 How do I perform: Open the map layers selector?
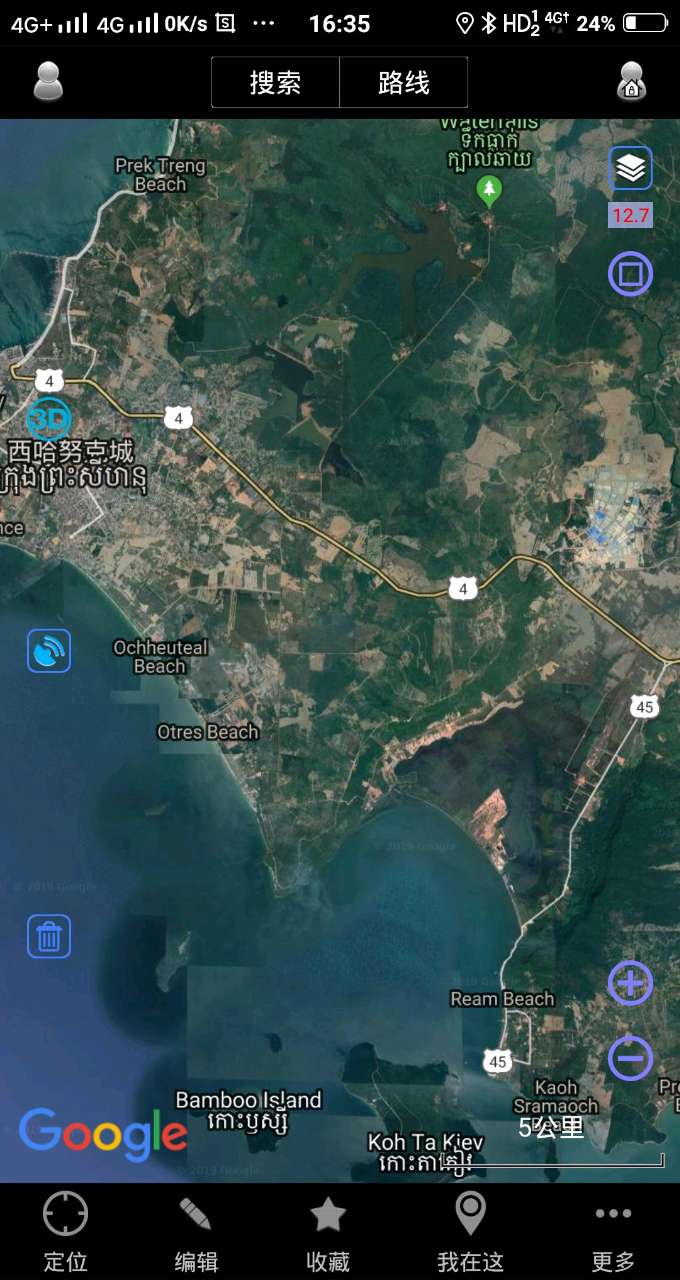point(631,168)
